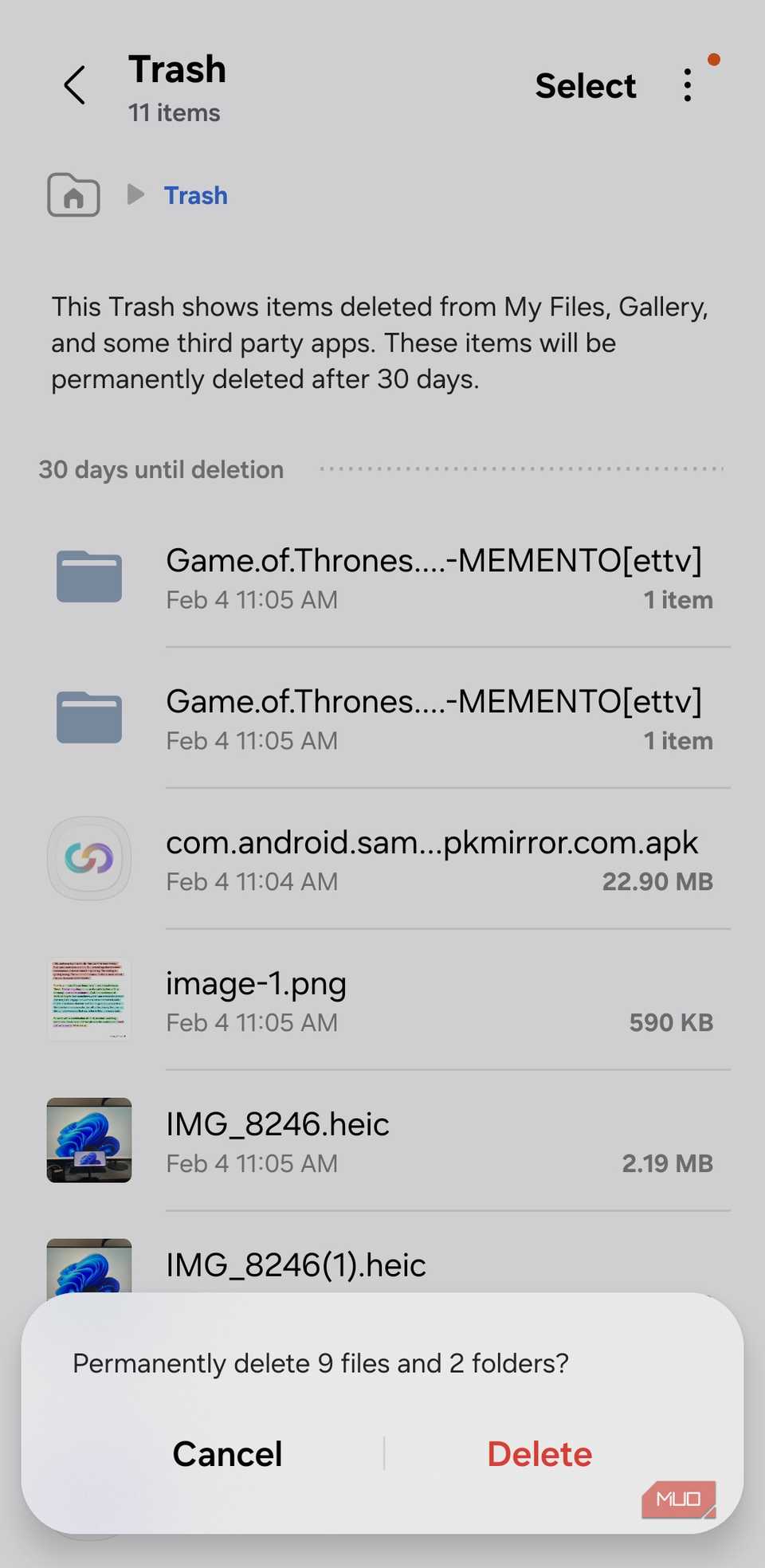
Task: Open the image-1.png thumbnail
Action: pos(88,1001)
